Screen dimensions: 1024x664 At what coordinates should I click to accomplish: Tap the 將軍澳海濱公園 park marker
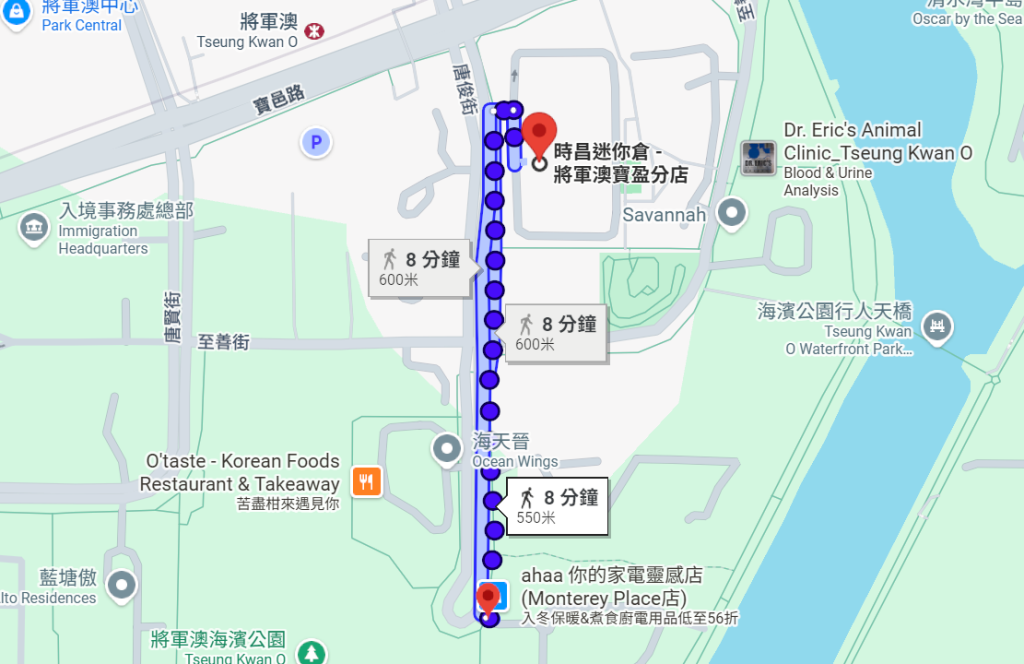point(314,653)
